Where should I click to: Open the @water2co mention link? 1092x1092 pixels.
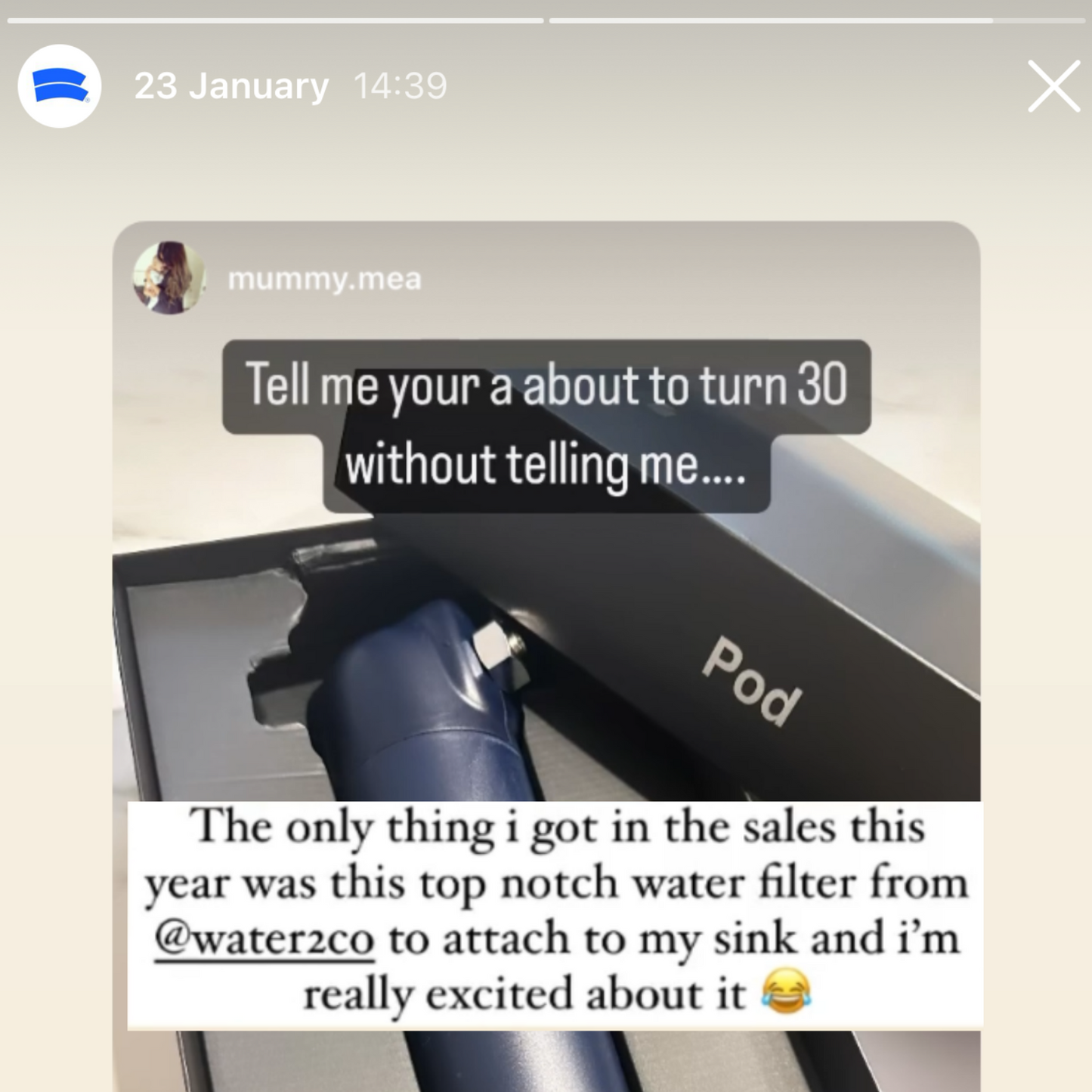[264, 939]
